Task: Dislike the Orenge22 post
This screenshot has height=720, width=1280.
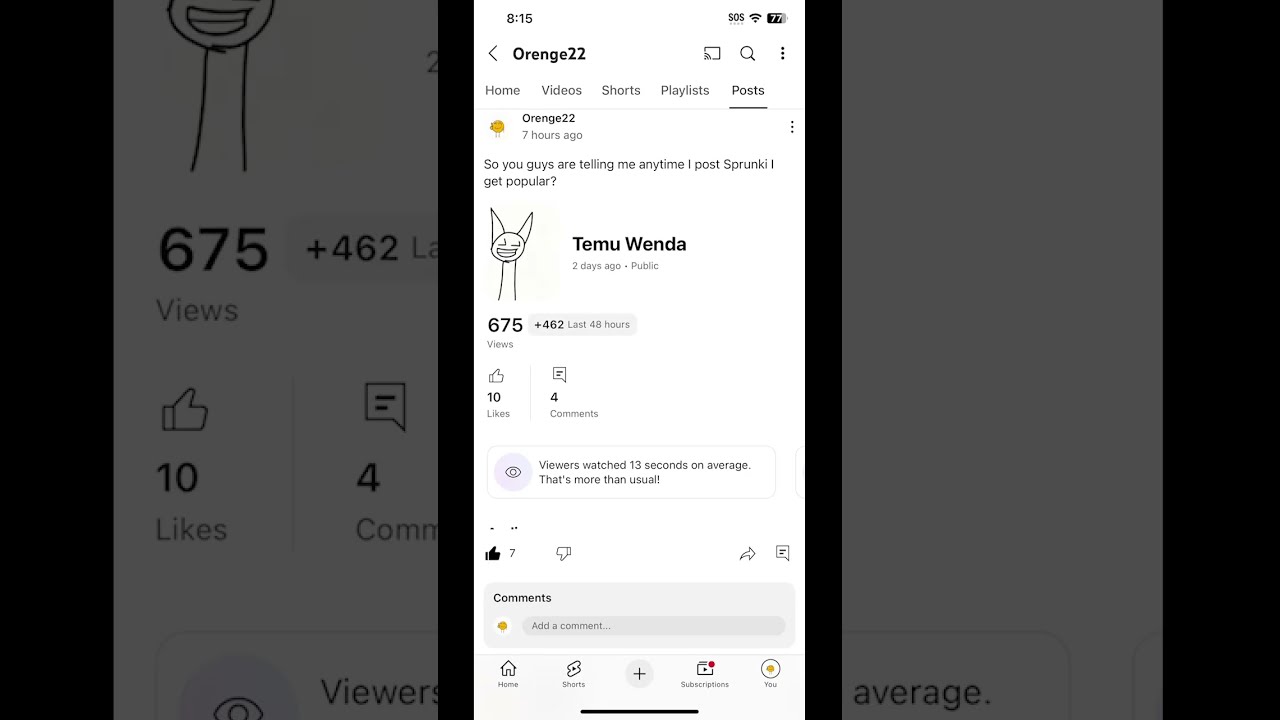Action: [563, 554]
